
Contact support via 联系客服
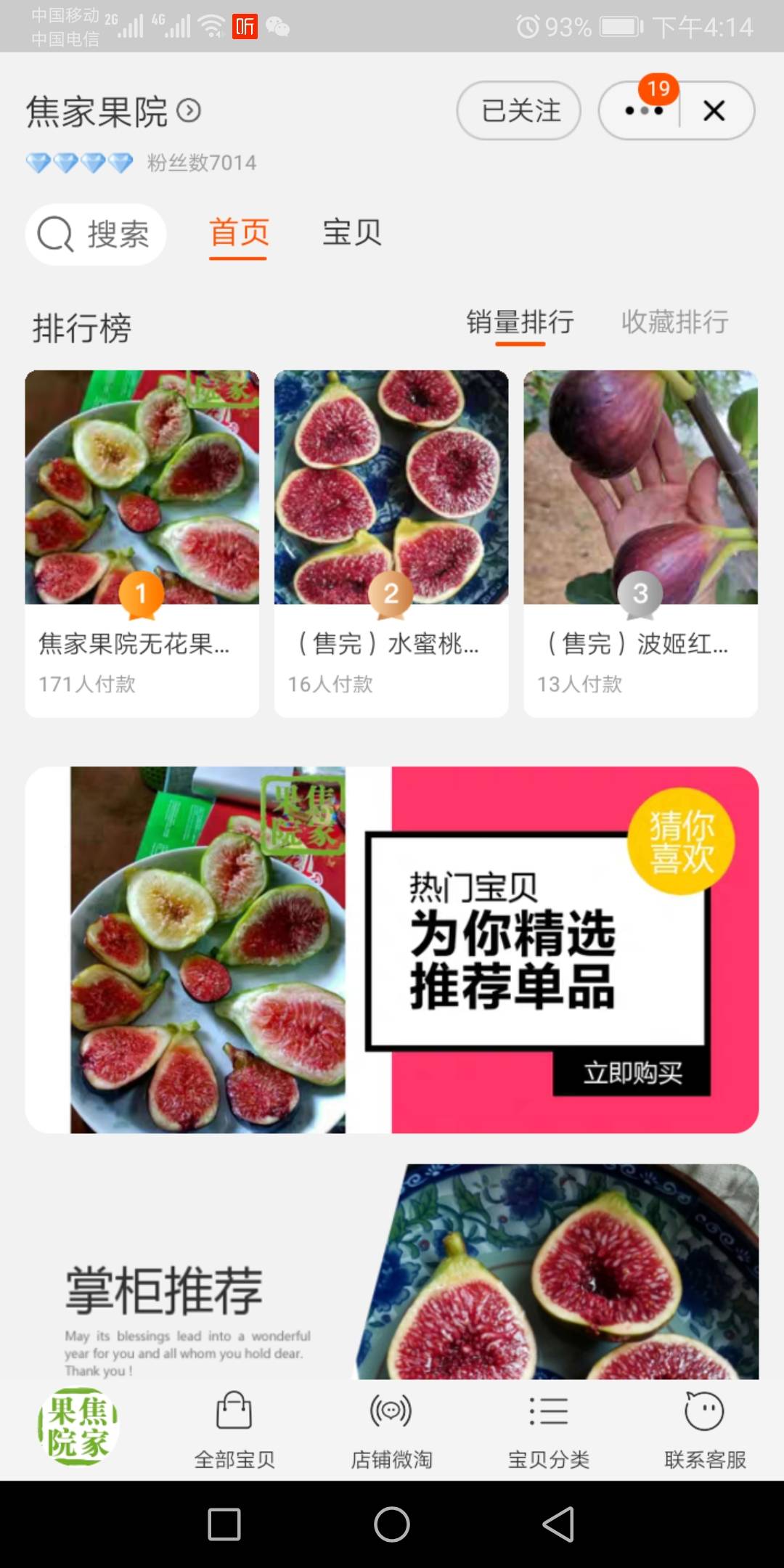click(x=705, y=1430)
